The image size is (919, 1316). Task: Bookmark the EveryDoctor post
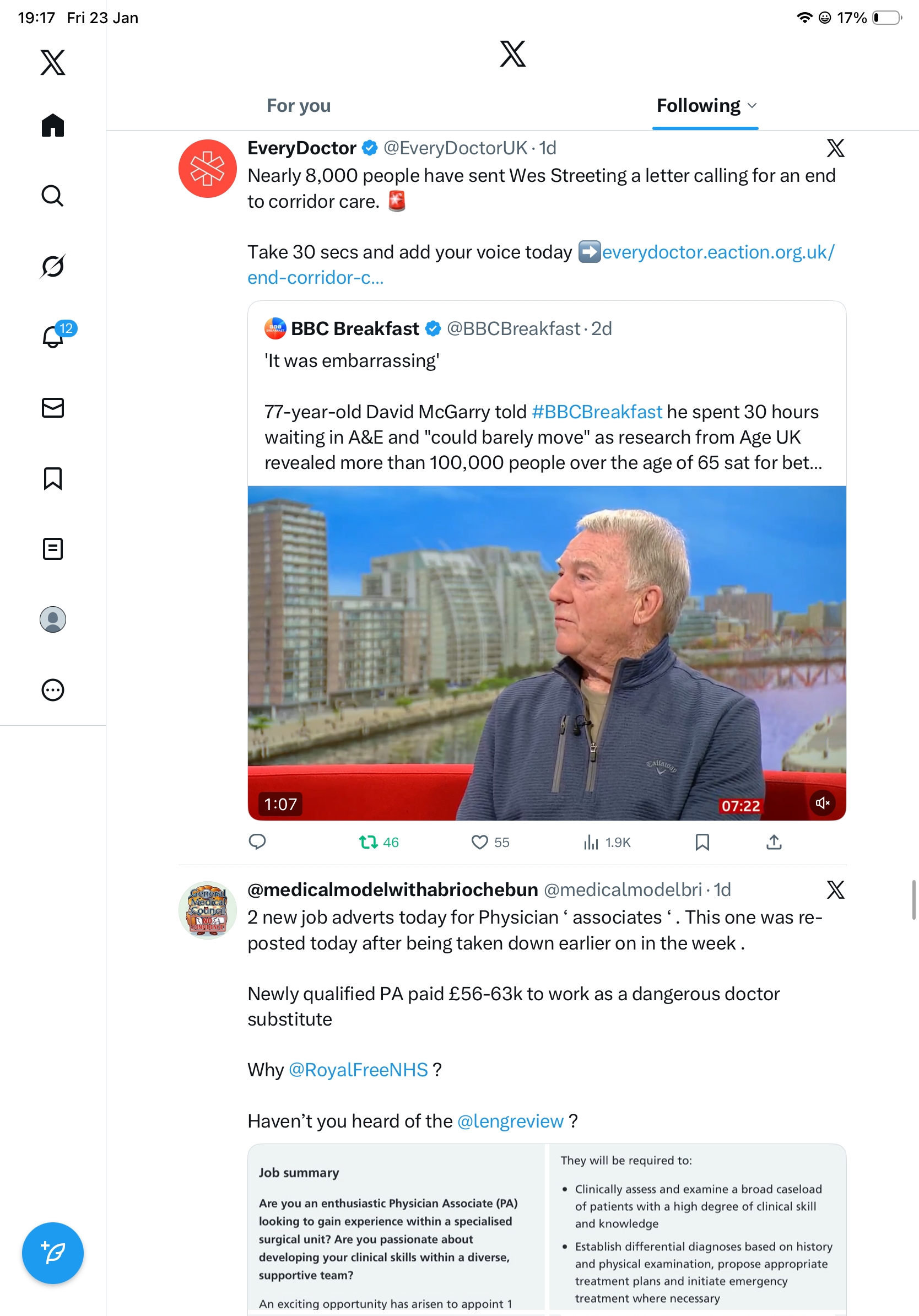point(702,842)
